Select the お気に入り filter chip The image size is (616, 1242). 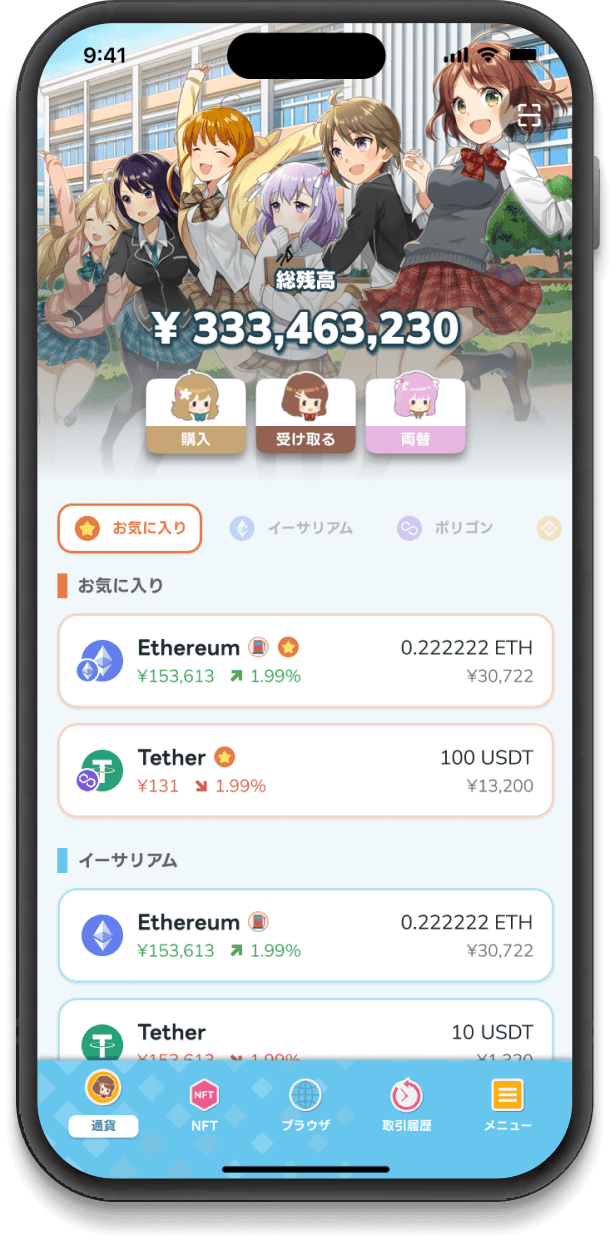[130, 528]
